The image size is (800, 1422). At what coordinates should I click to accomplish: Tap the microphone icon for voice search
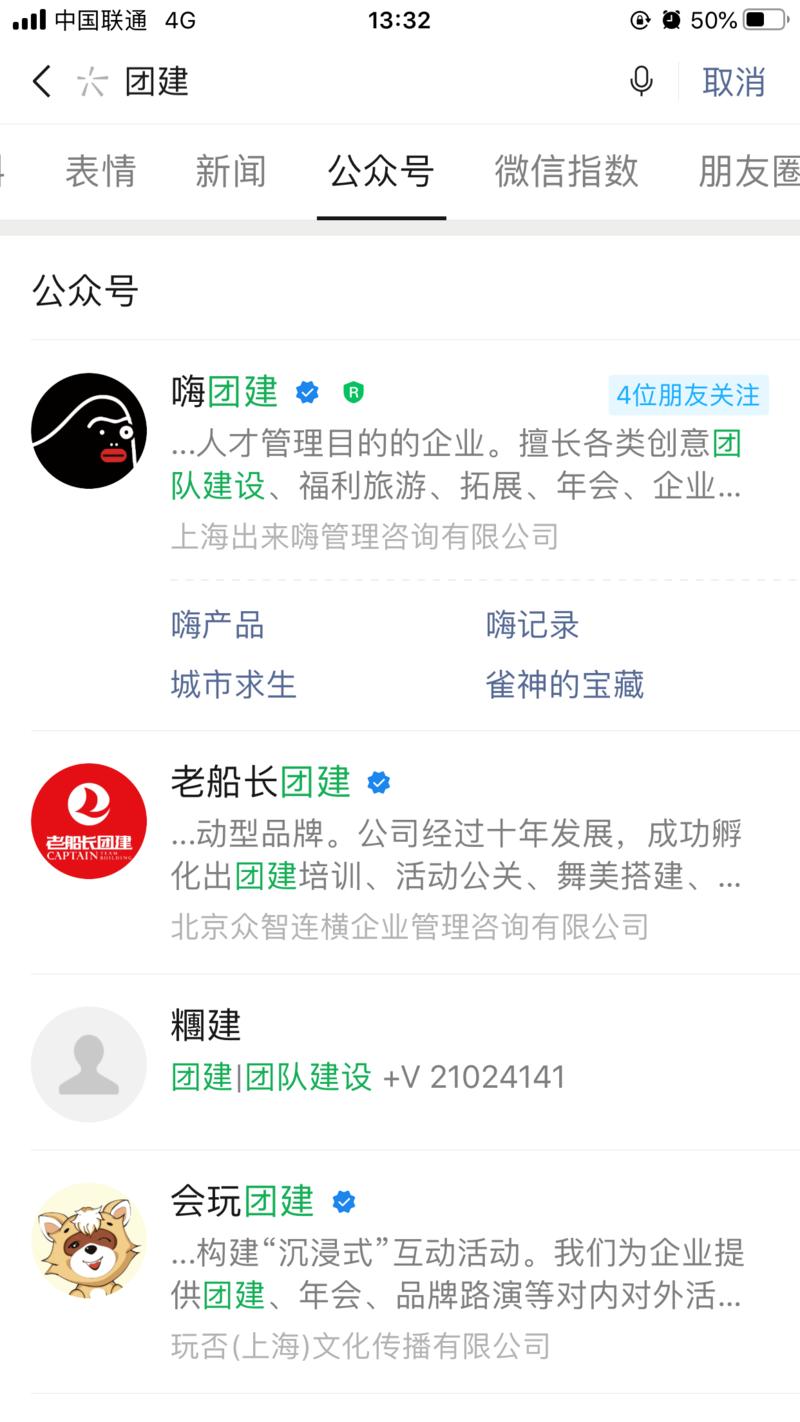641,82
